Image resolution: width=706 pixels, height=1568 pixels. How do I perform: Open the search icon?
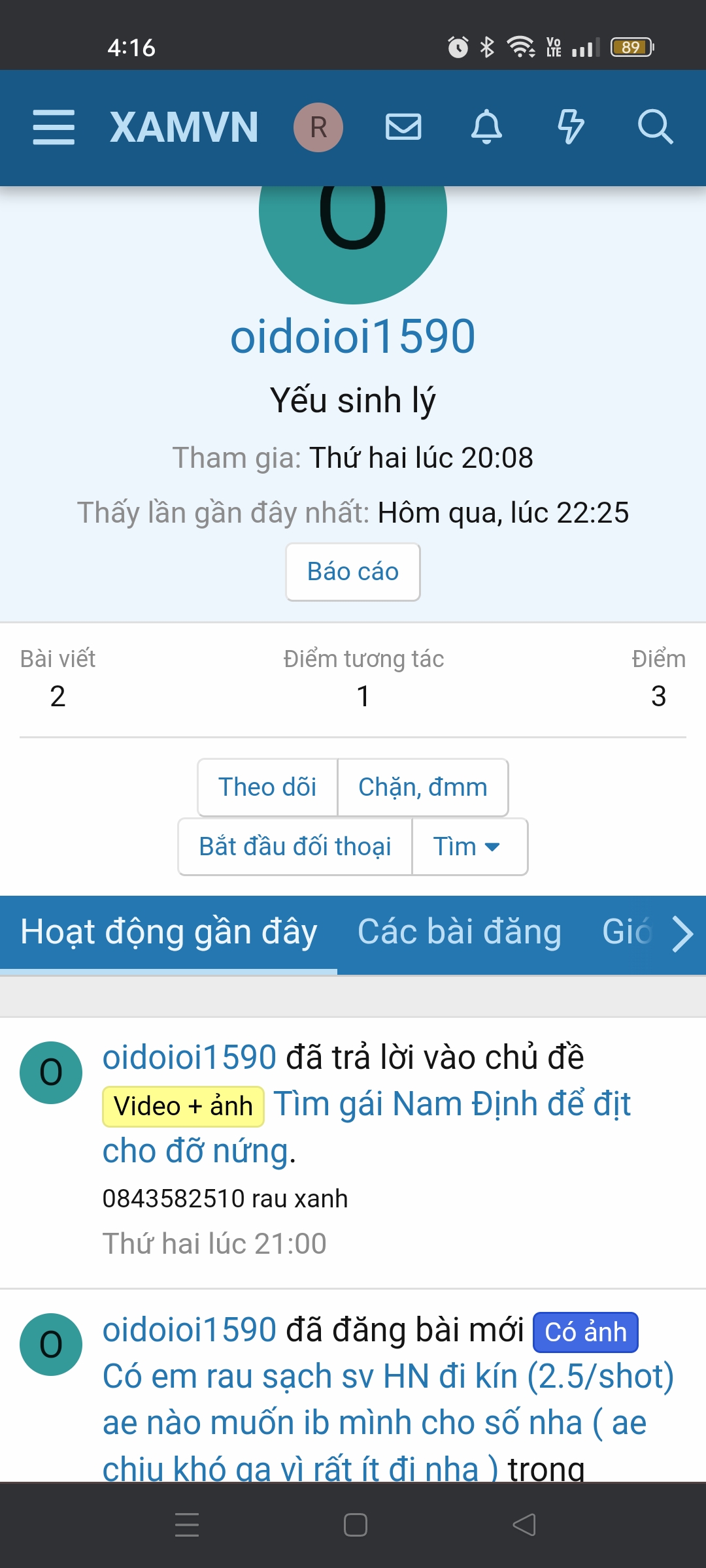click(x=655, y=127)
